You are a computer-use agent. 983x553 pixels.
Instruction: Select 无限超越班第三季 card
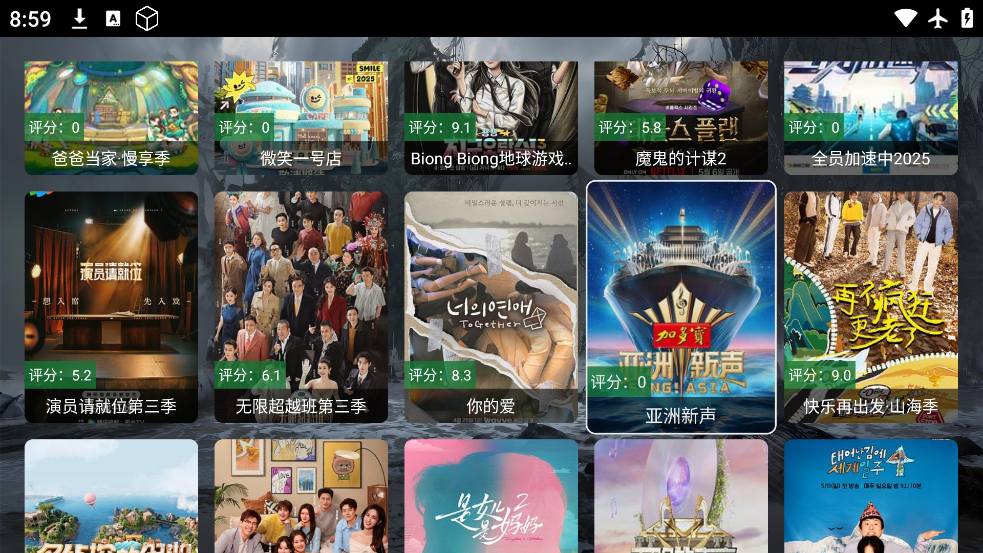[301, 306]
